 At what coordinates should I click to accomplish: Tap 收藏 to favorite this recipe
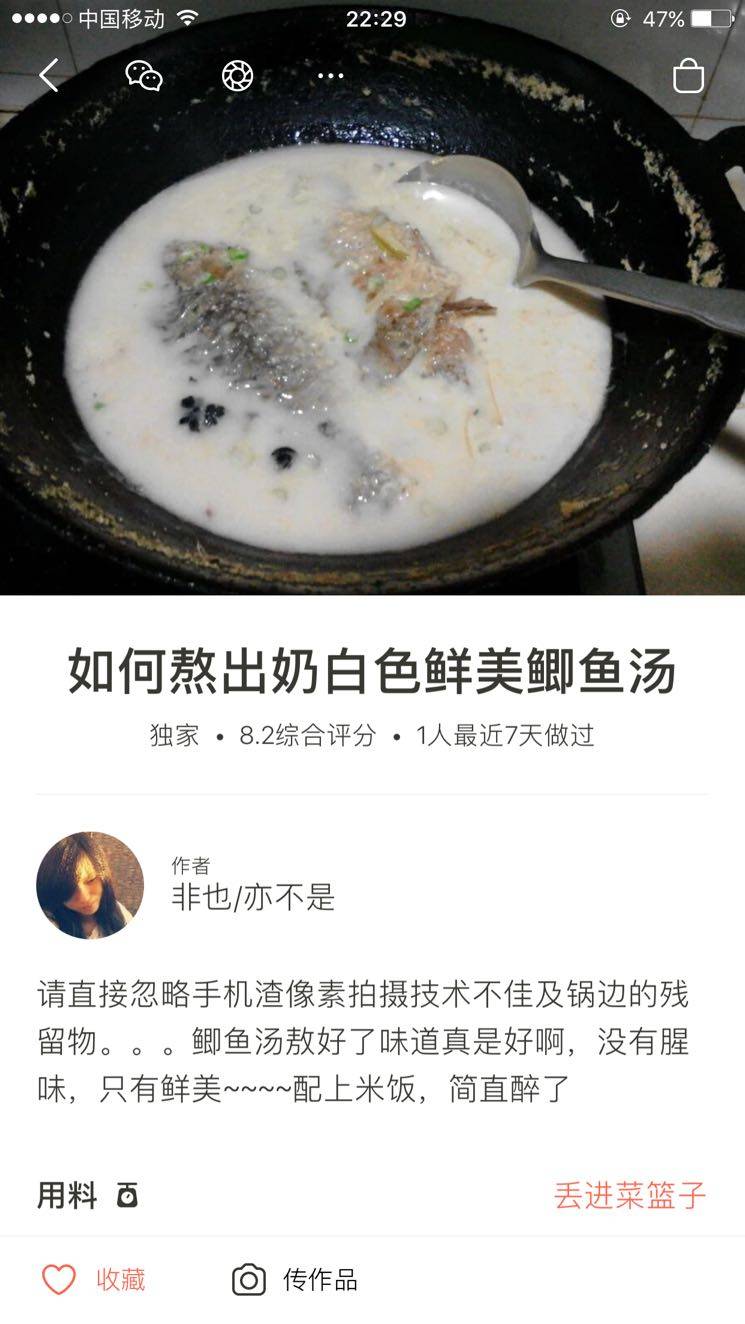click(x=95, y=1280)
